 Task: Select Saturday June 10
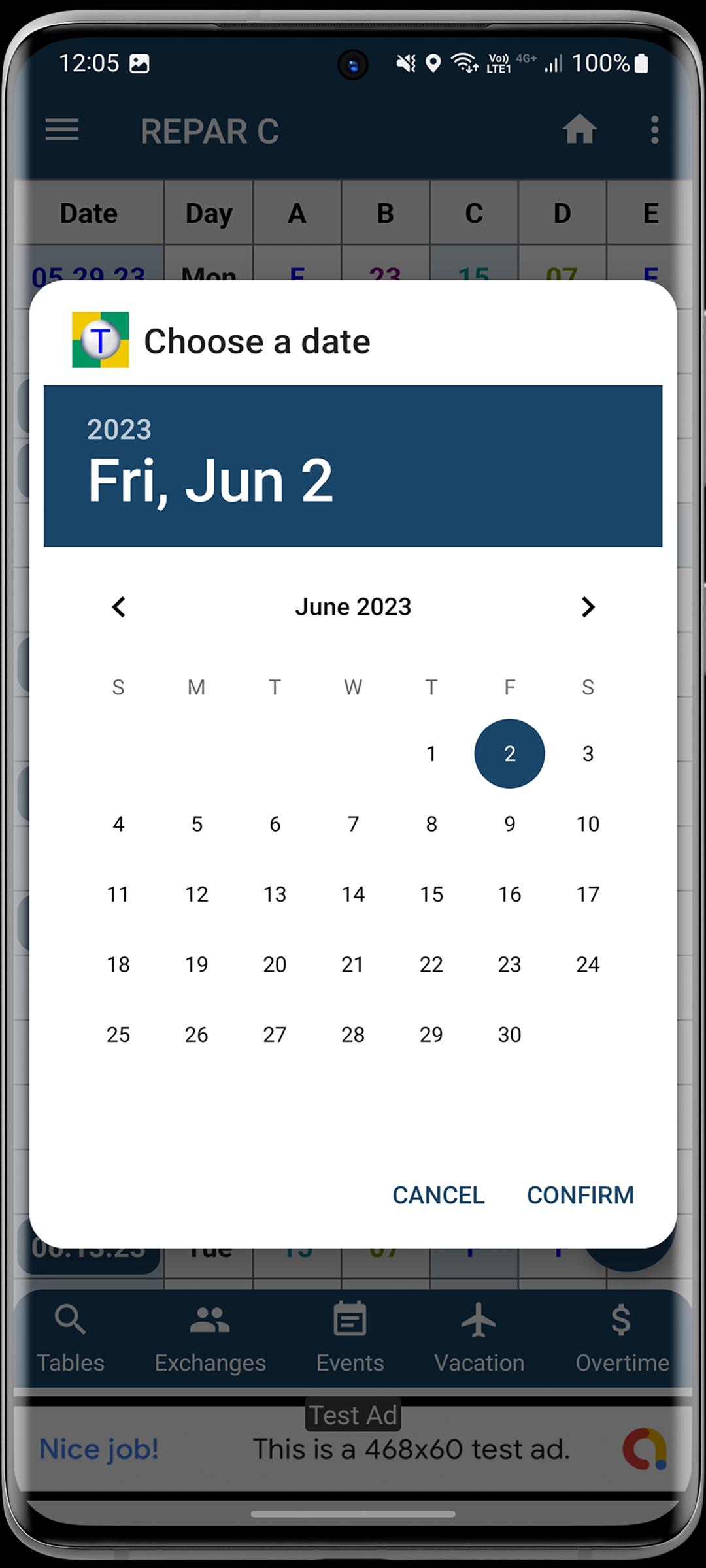pyautogui.click(x=588, y=824)
